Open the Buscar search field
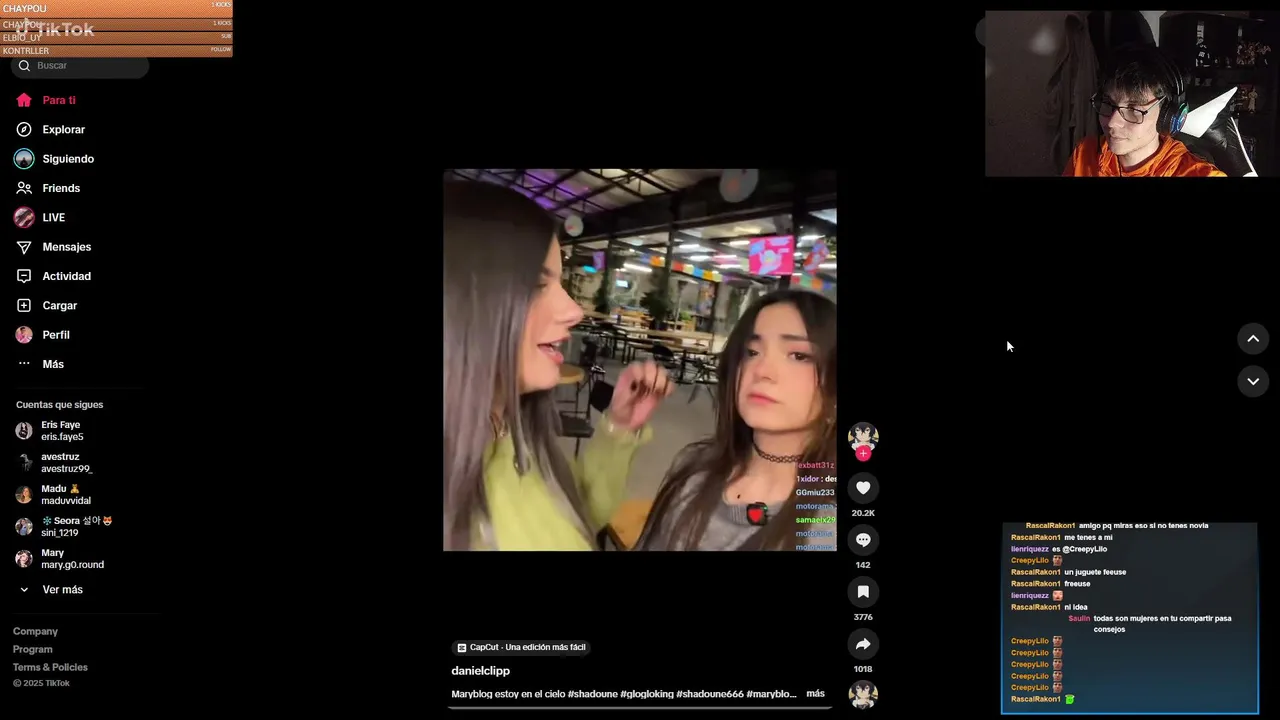Screen dimensions: 1280x720 (x=85, y=66)
